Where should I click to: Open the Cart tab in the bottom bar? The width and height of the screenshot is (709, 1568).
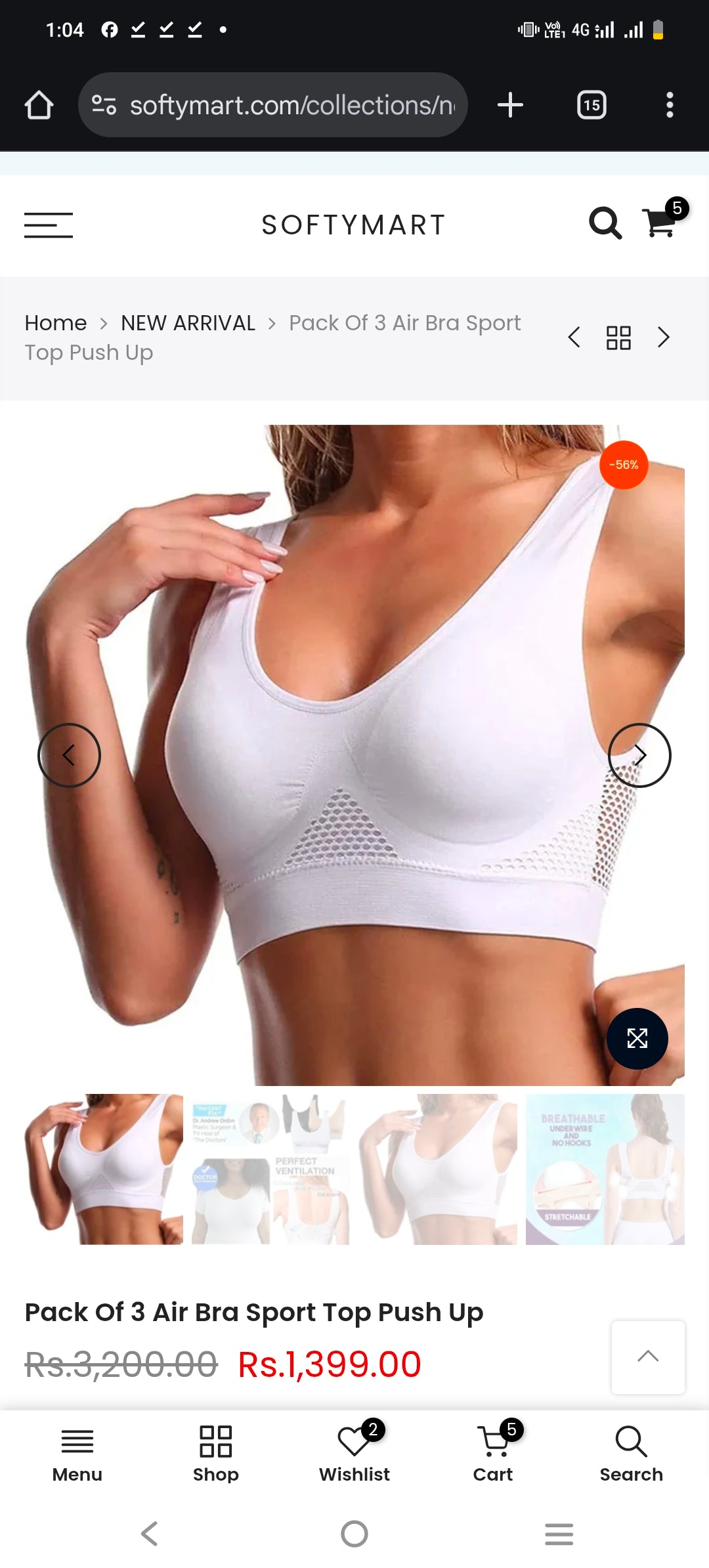[x=493, y=1454]
